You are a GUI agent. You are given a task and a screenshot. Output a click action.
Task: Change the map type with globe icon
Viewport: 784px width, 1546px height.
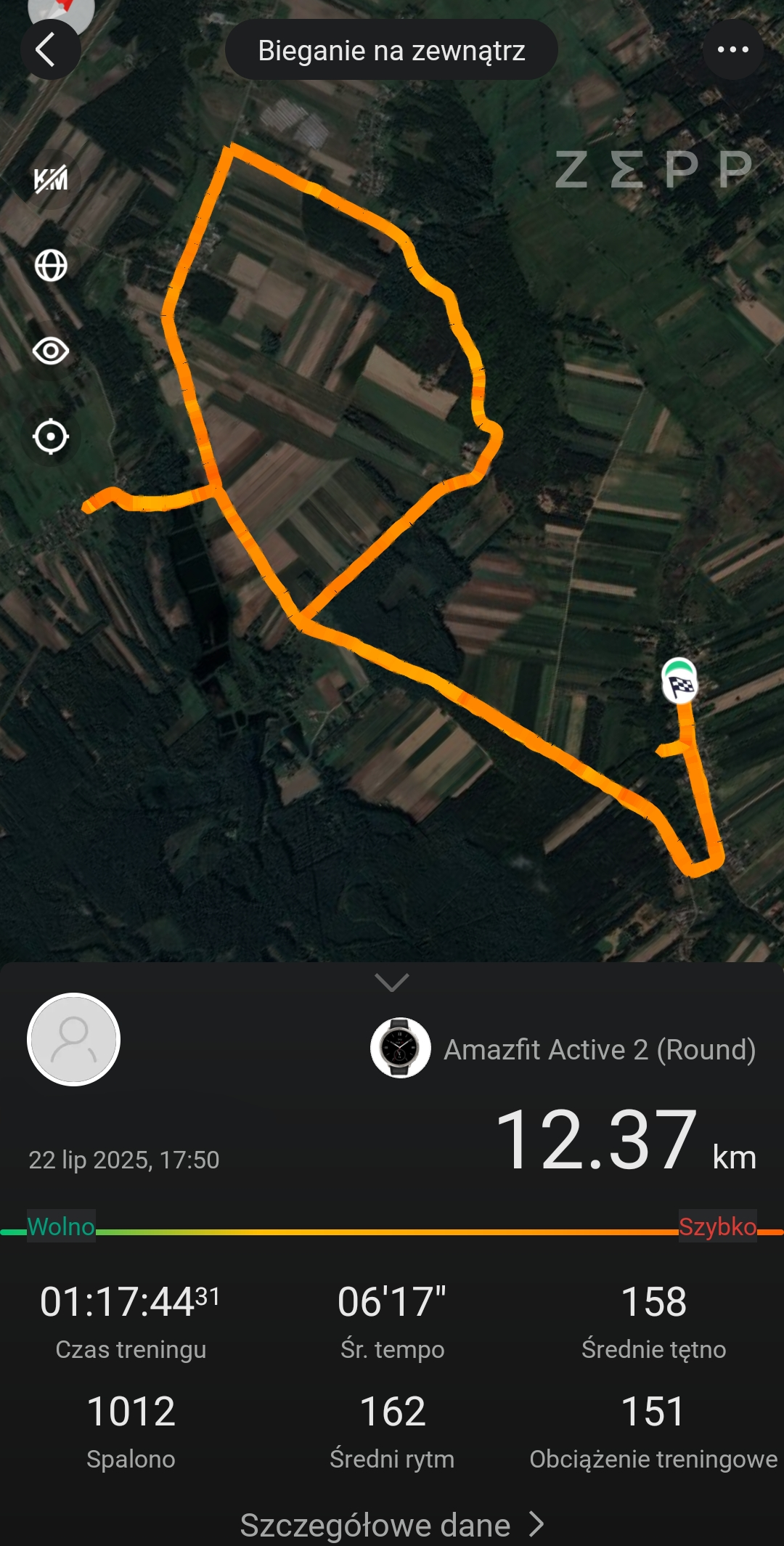pyautogui.click(x=51, y=266)
